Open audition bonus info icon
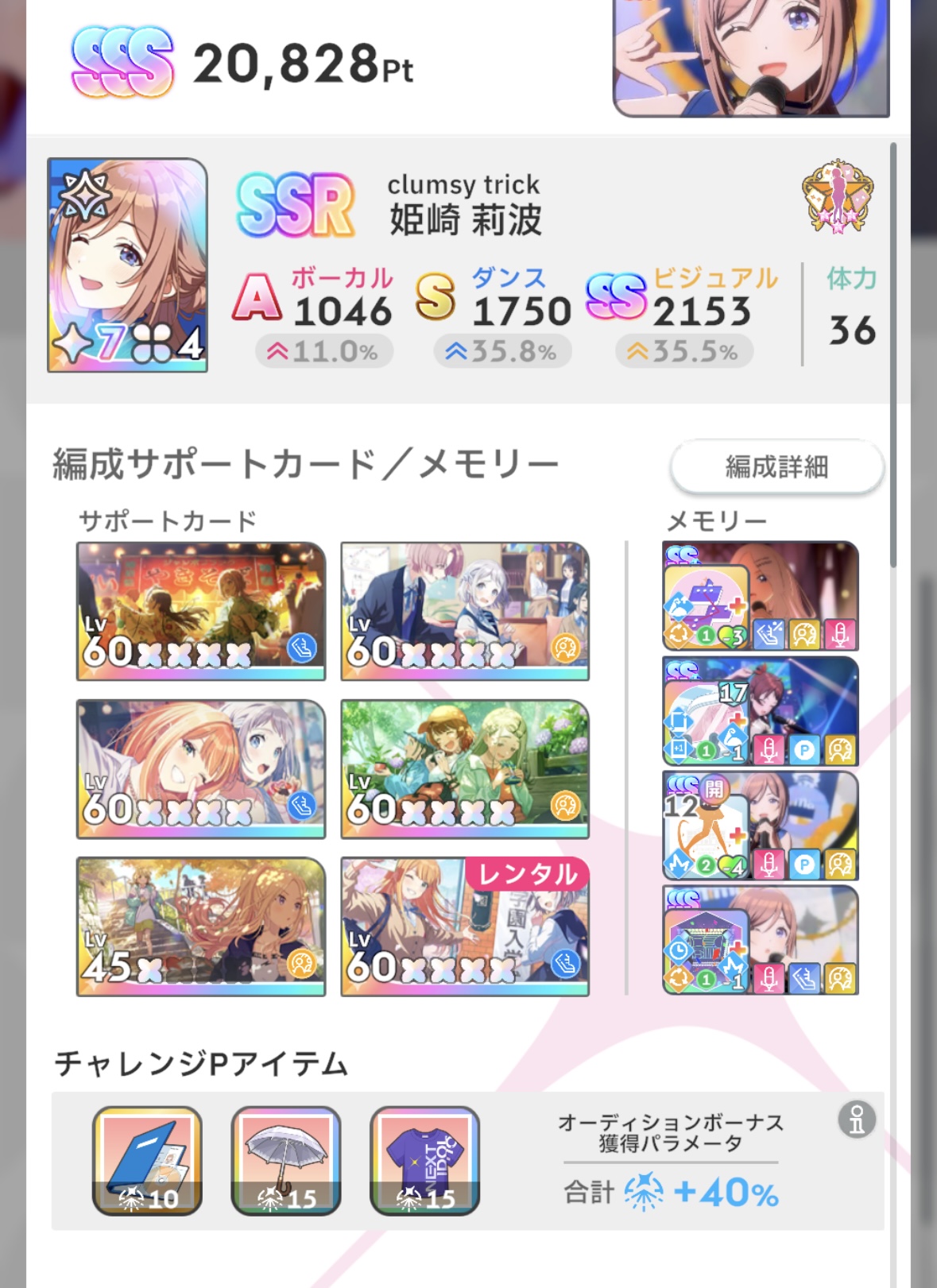This screenshot has height=1288, width=937. click(x=857, y=1120)
